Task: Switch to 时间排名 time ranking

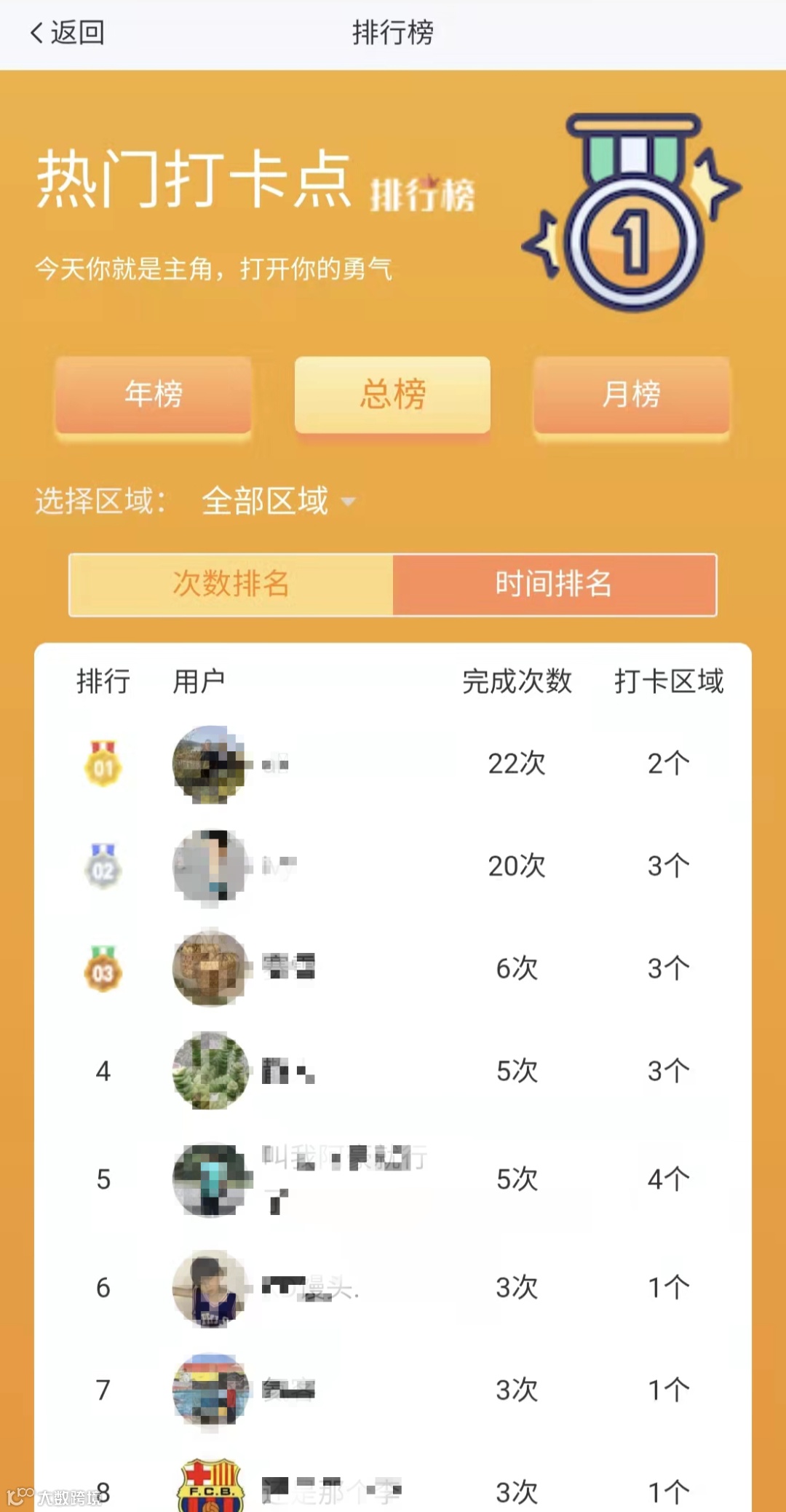Action: click(555, 585)
